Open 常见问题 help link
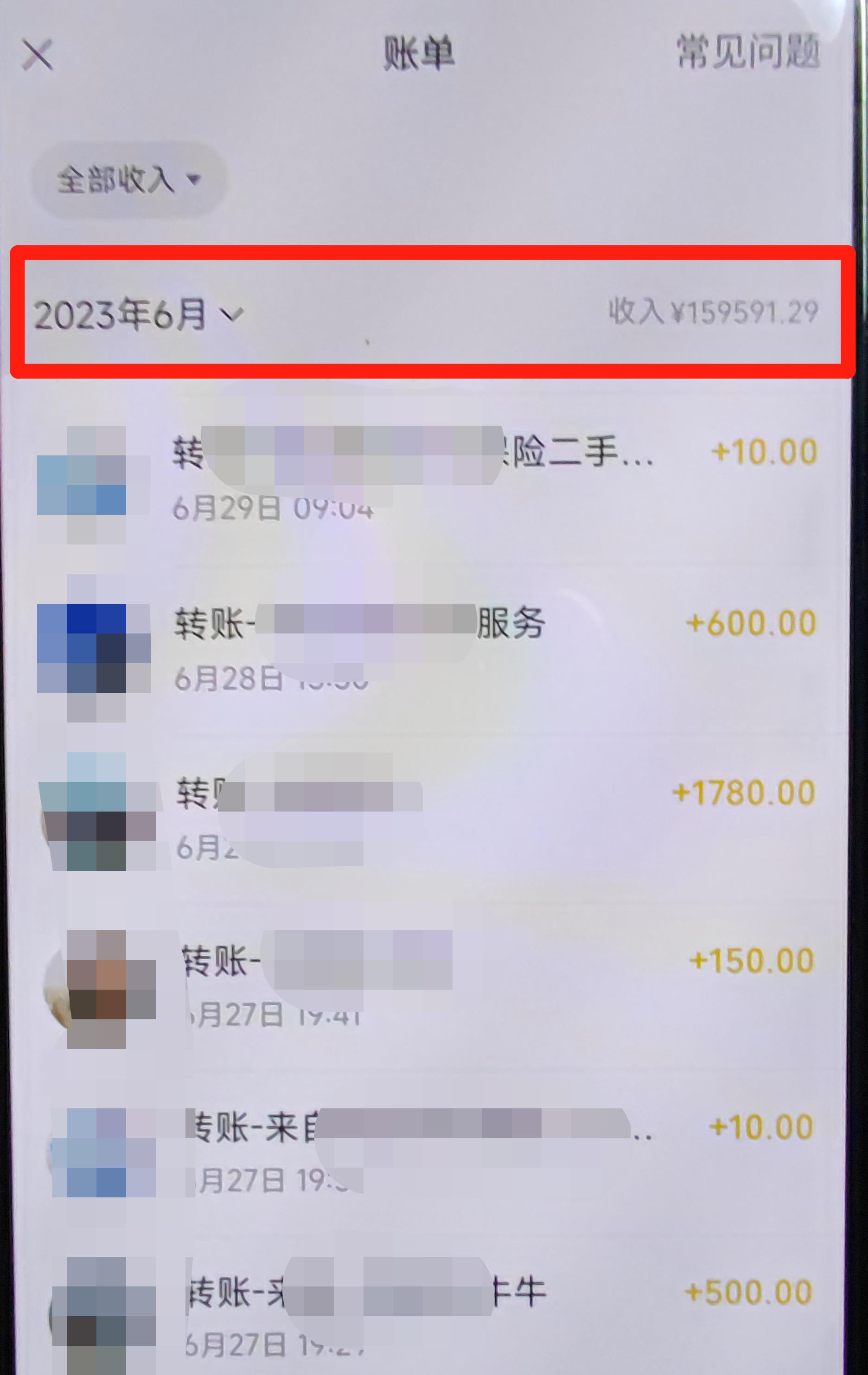 click(x=747, y=51)
